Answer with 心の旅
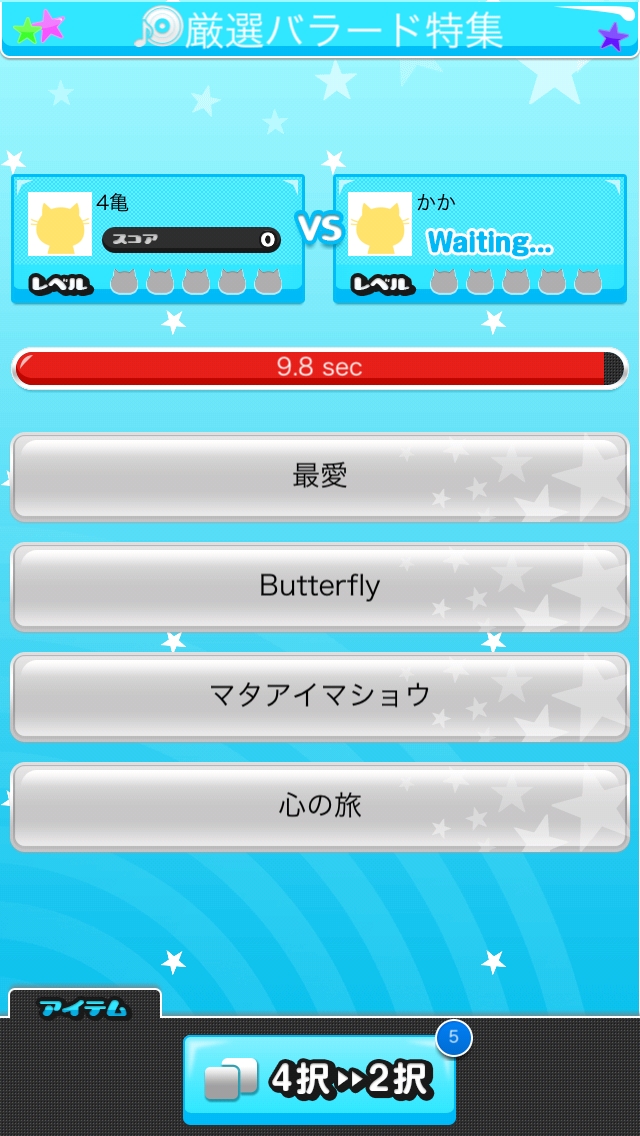The height and width of the screenshot is (1136, 640). pyautogui.click(x=320, y=806)
